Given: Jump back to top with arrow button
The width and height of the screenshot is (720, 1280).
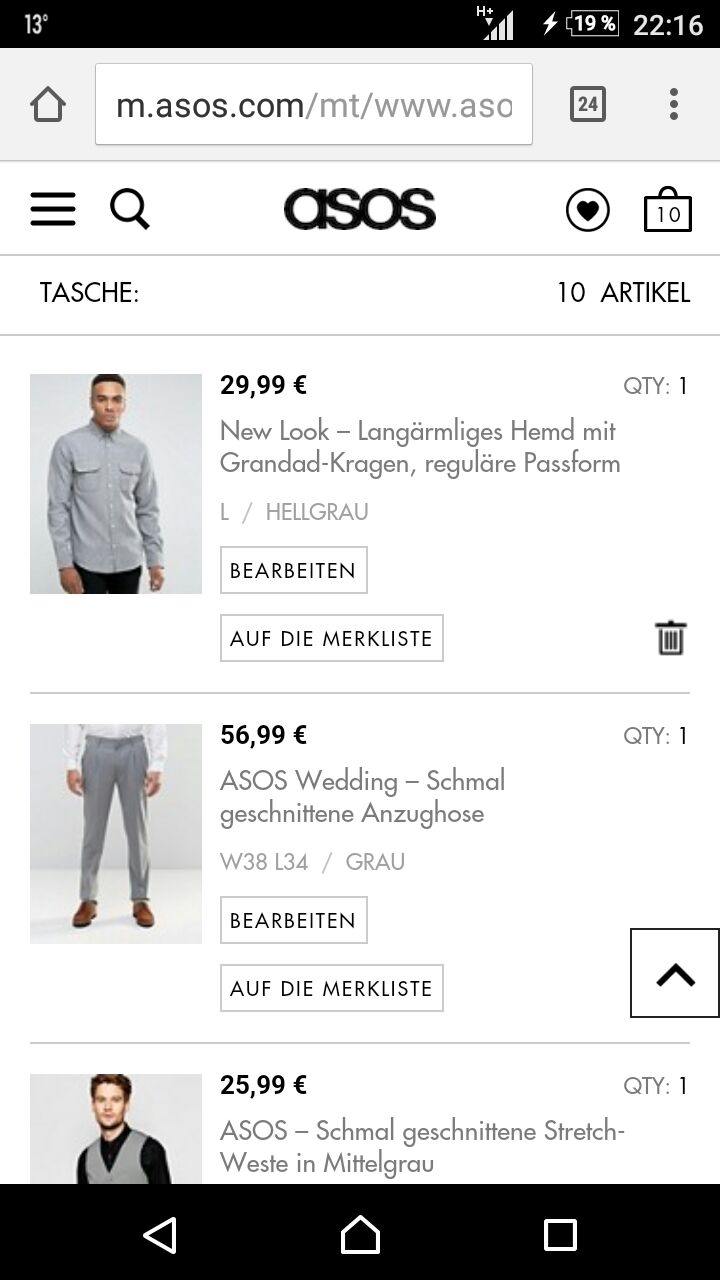Looking at the screenshot, I should 675,973.
